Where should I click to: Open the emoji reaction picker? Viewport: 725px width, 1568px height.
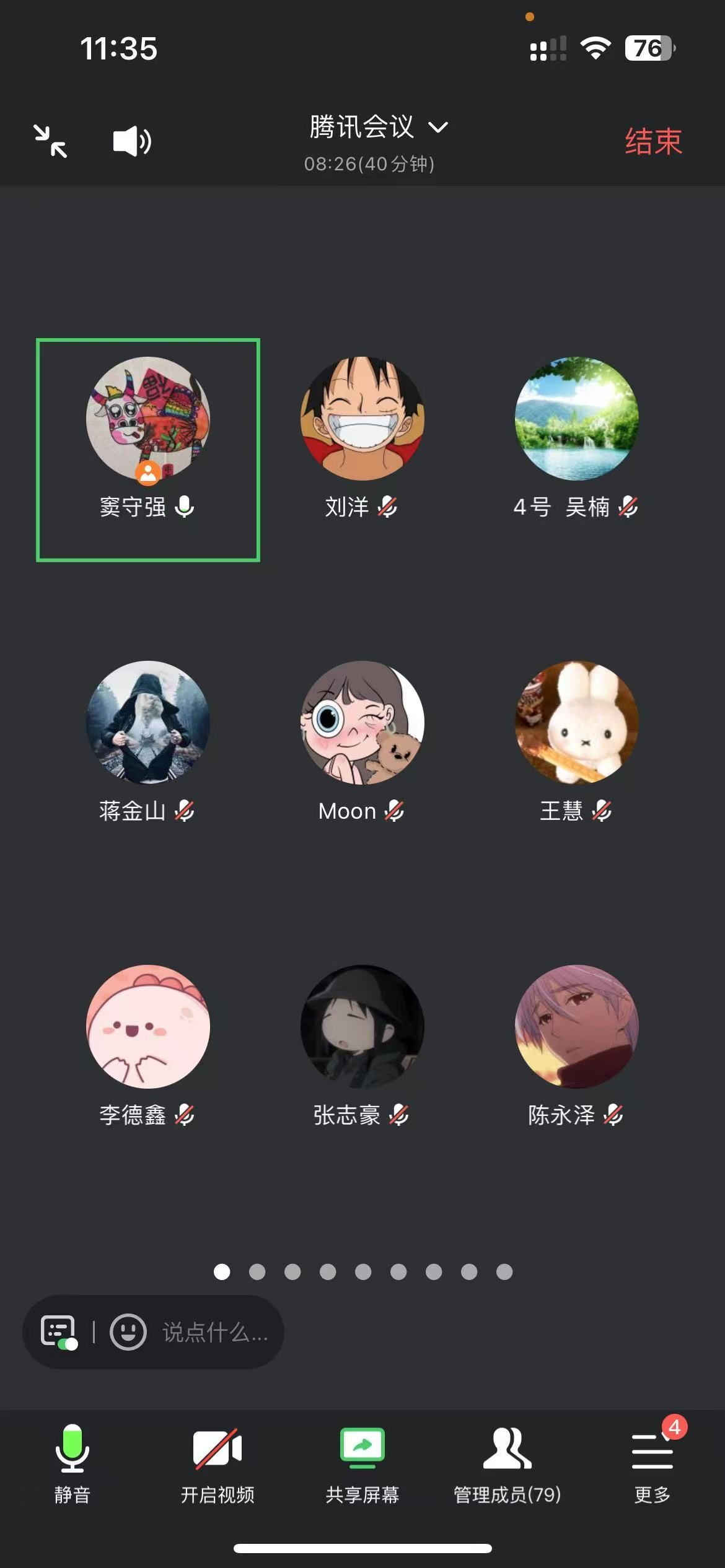(128, 1332)
